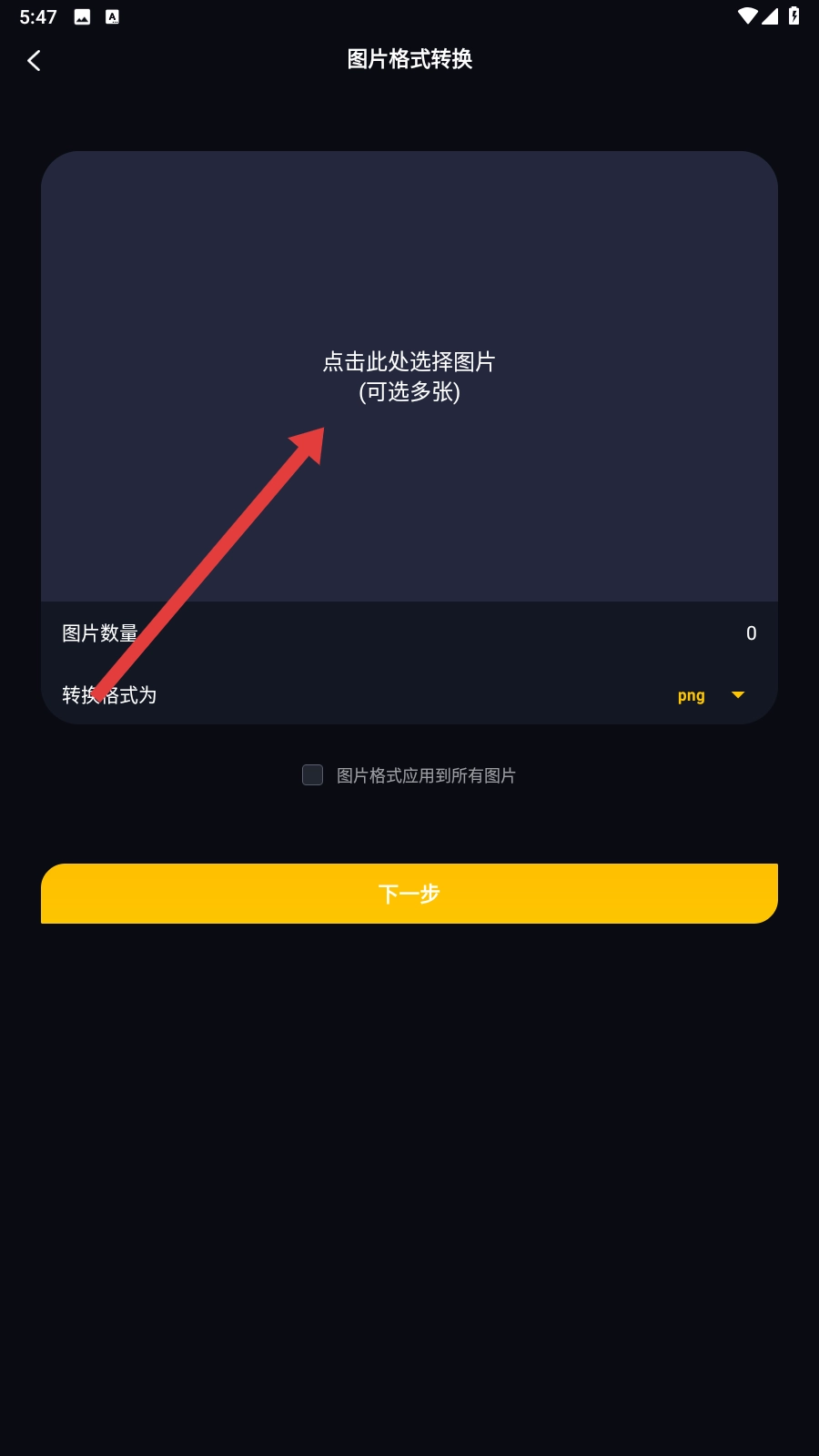Screen dimensions: 819x1456
Task: Go back using the top-left arrow
Action: [x=35, y=61]
